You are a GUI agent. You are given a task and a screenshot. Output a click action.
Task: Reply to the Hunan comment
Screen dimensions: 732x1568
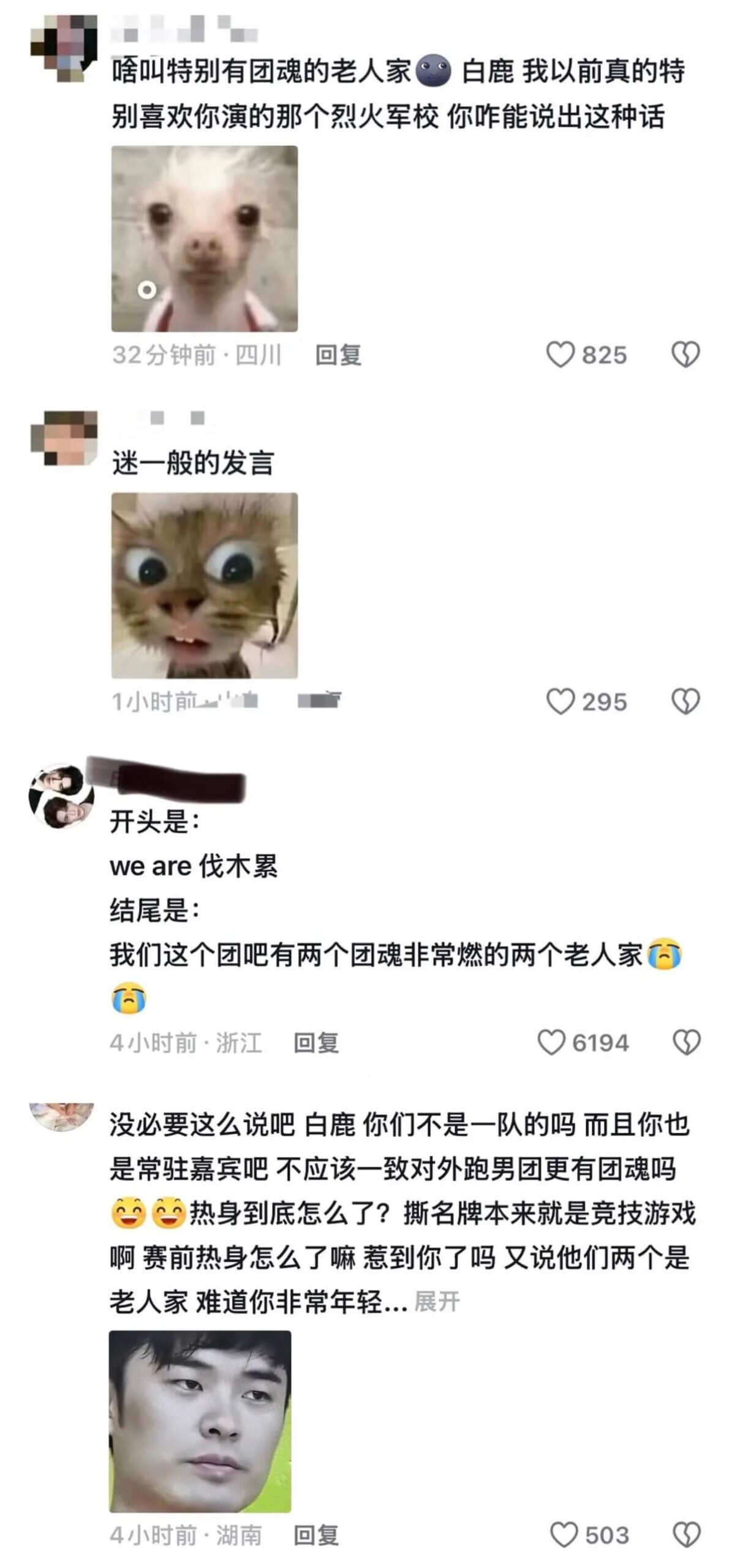pos(316,1535)
